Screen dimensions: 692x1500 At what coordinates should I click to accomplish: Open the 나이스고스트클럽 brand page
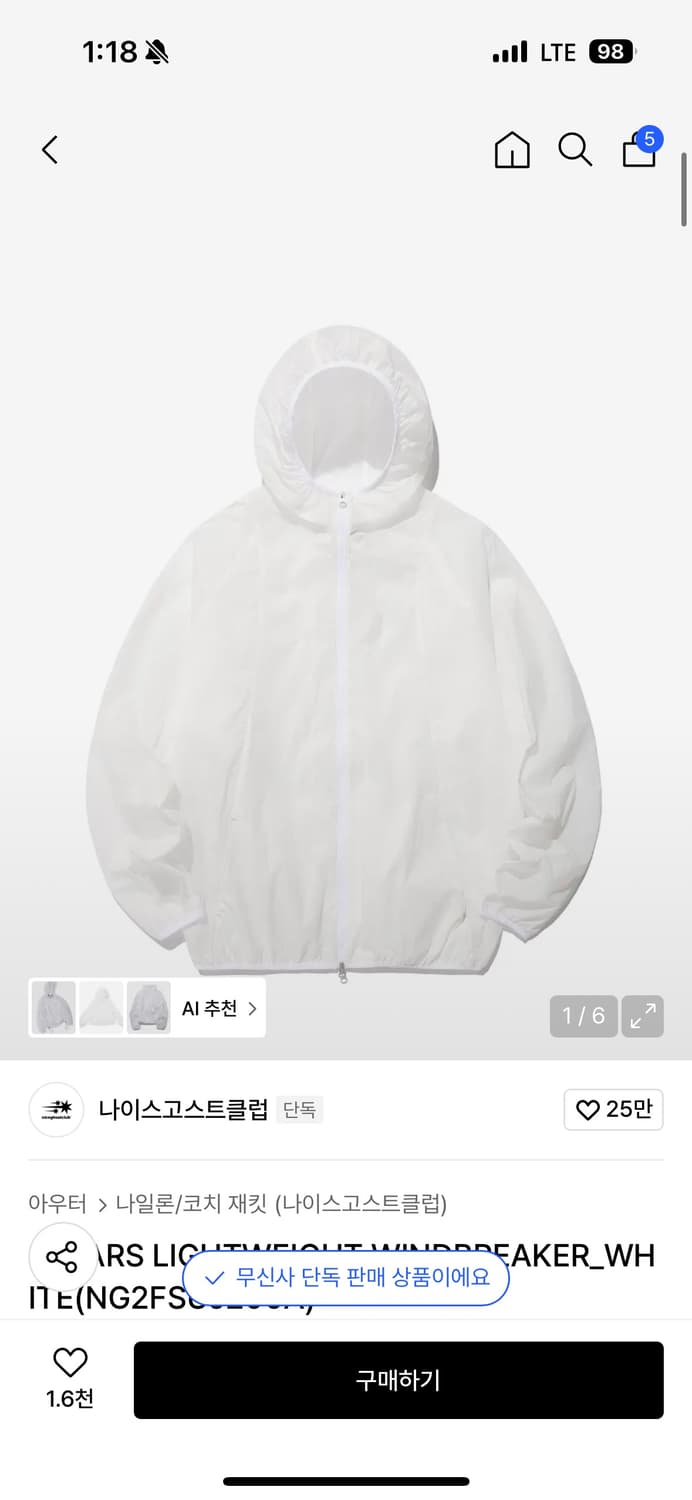[x=183, y=1109]
